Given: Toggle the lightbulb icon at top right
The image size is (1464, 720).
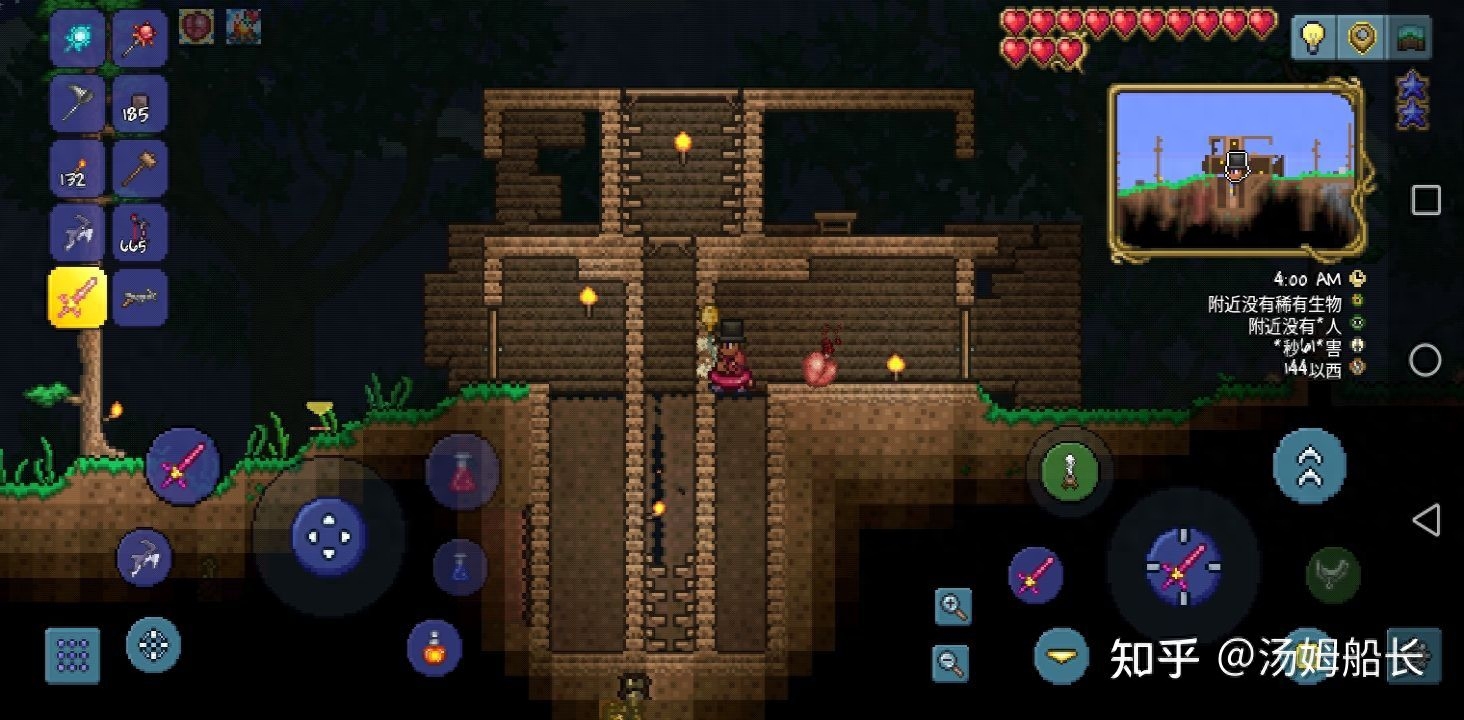Looking at the screenshot, I should (1312, 38).
